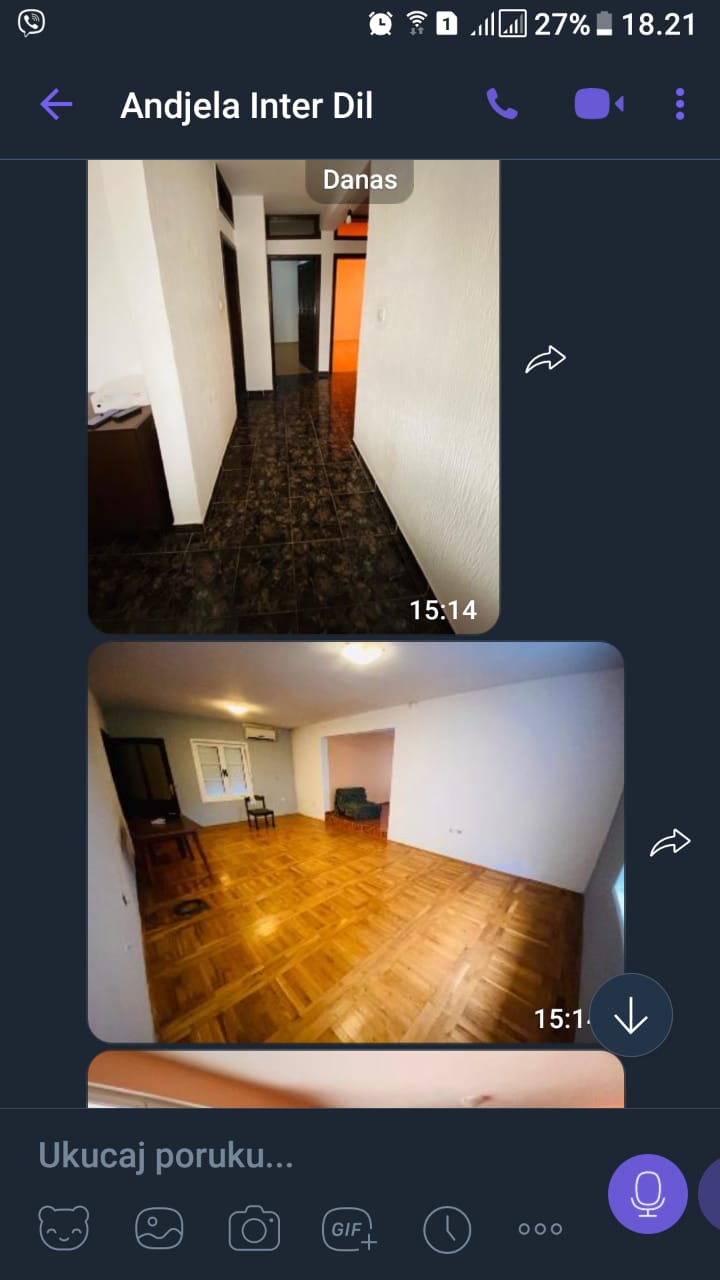Open the disappearing message timer

pyautogui.click(x=446, y=1229)
